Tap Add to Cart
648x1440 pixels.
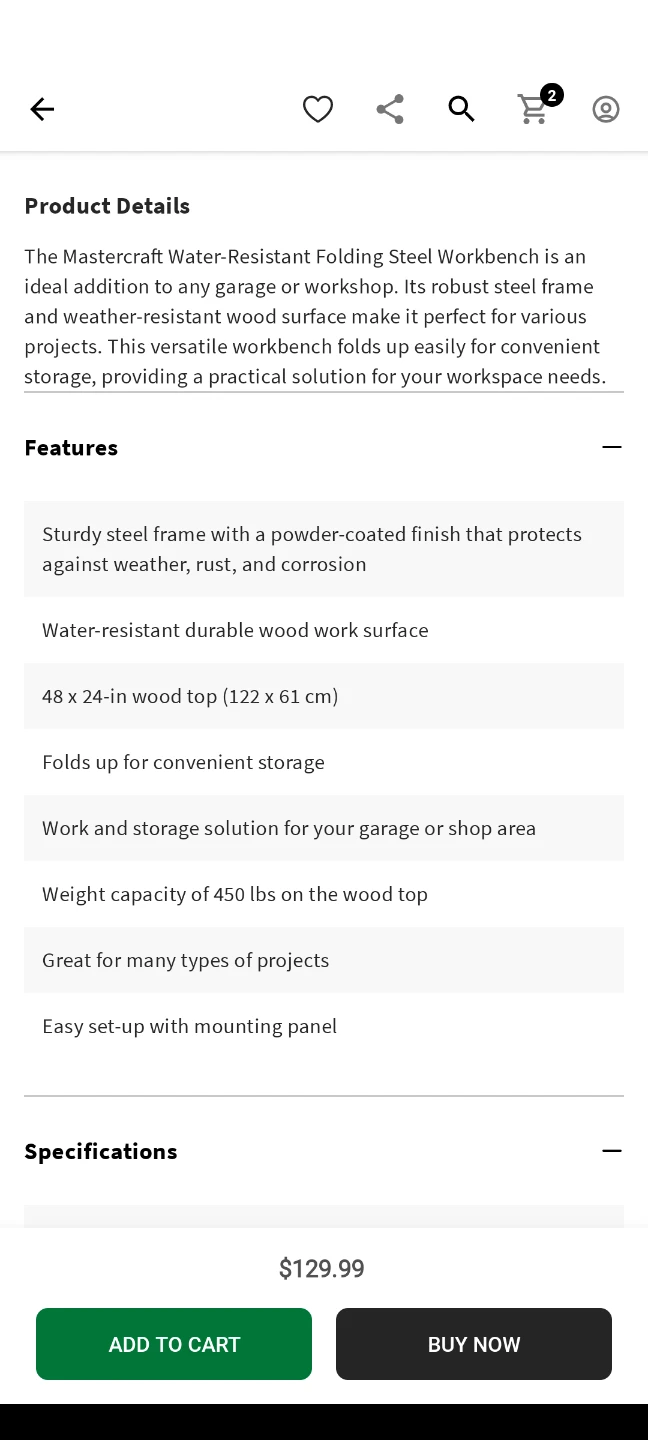[174, 1344]
